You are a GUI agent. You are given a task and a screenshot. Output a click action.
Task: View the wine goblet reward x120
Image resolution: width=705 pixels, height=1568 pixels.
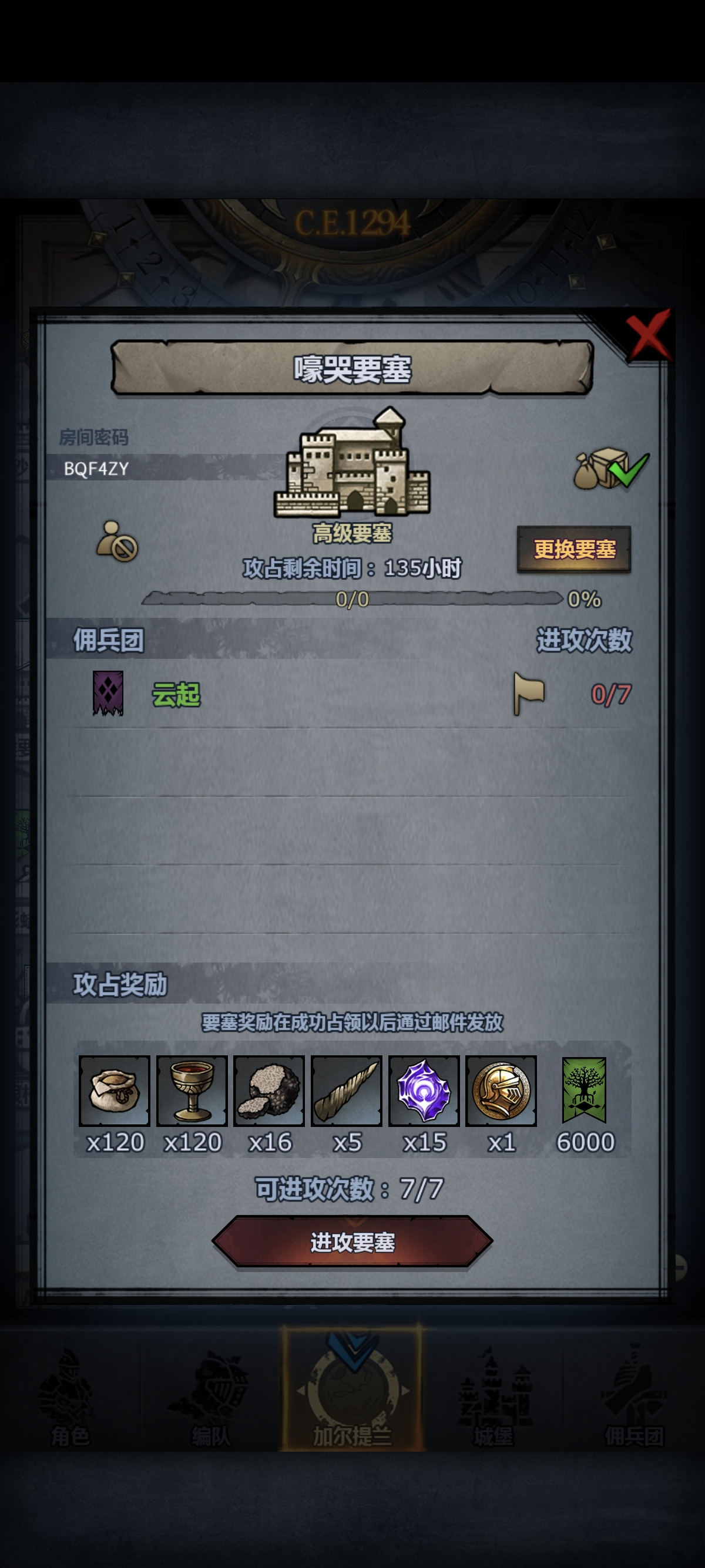tap(192, 1091)
